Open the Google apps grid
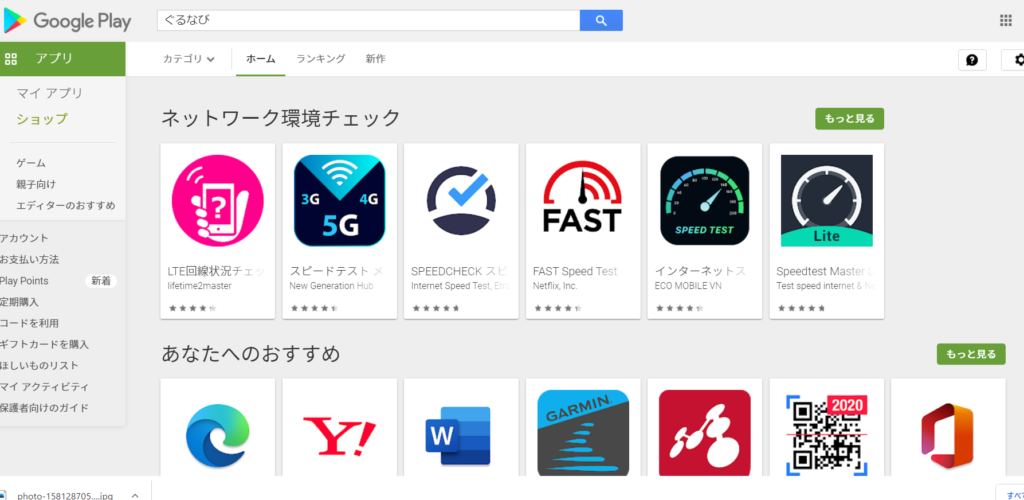The image size is (1024, 500). point(1005,20)
